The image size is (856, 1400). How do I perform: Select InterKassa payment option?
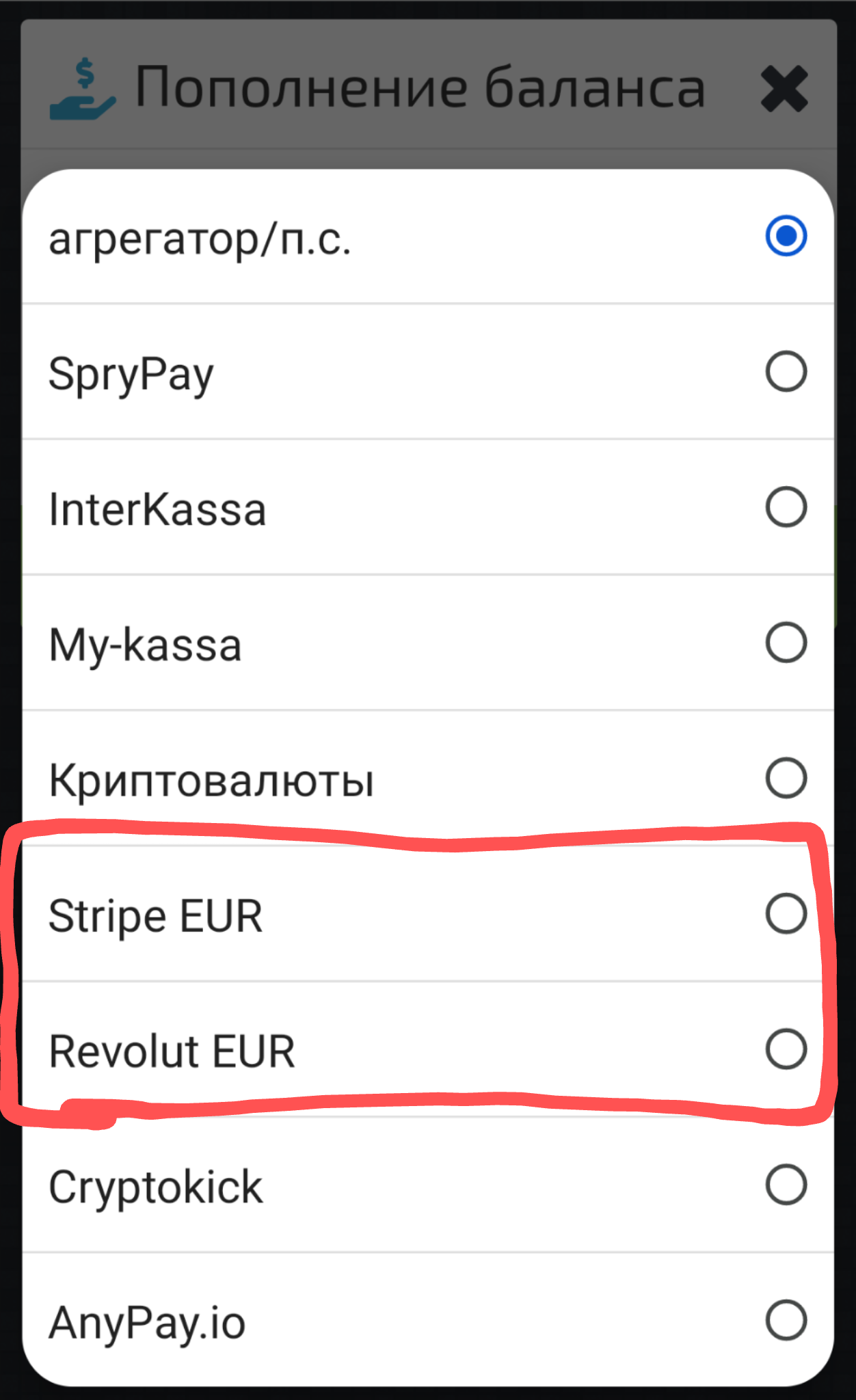pyautogui.click(x=786, y=507)
